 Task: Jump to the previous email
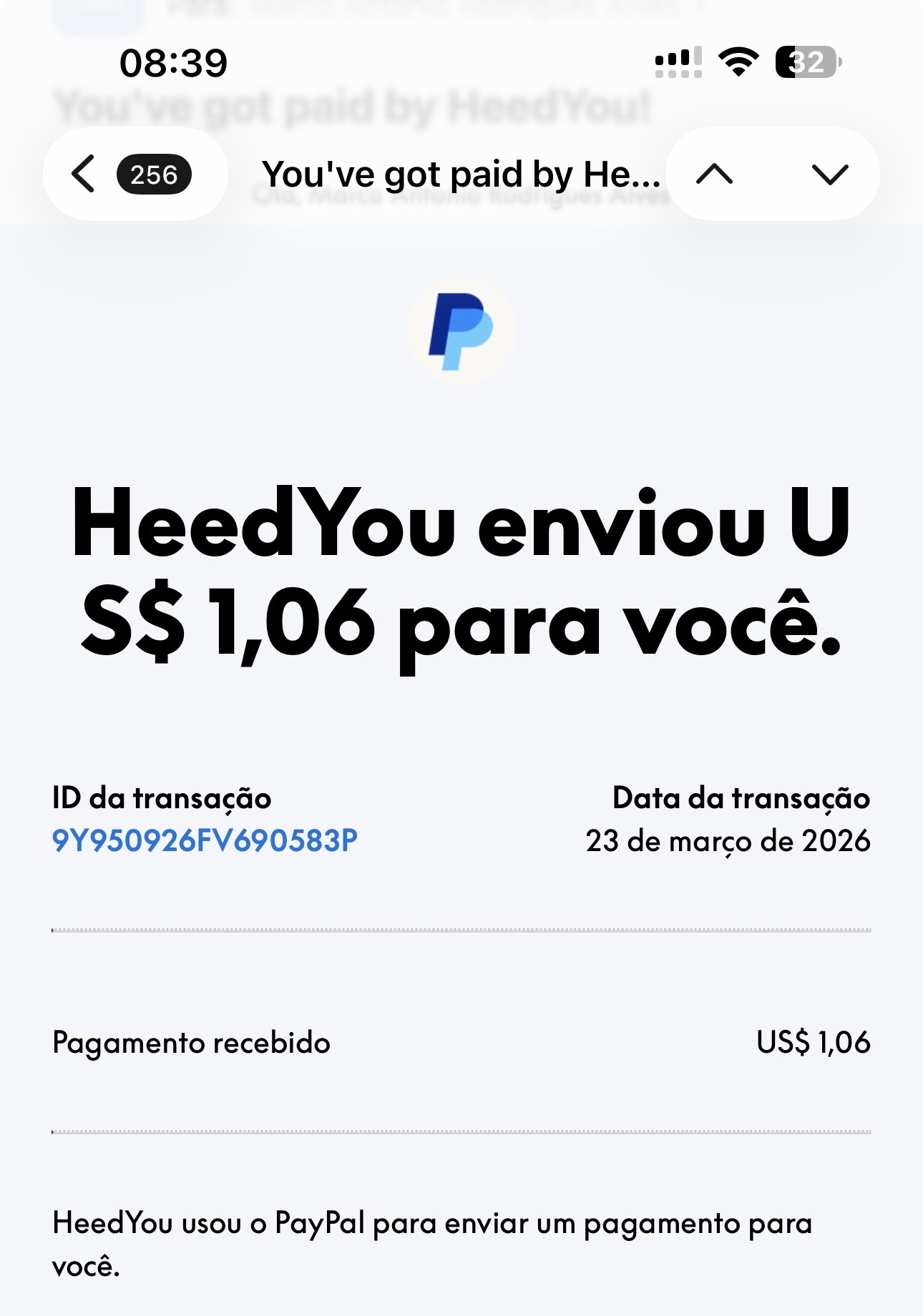(x=715, y=175)
